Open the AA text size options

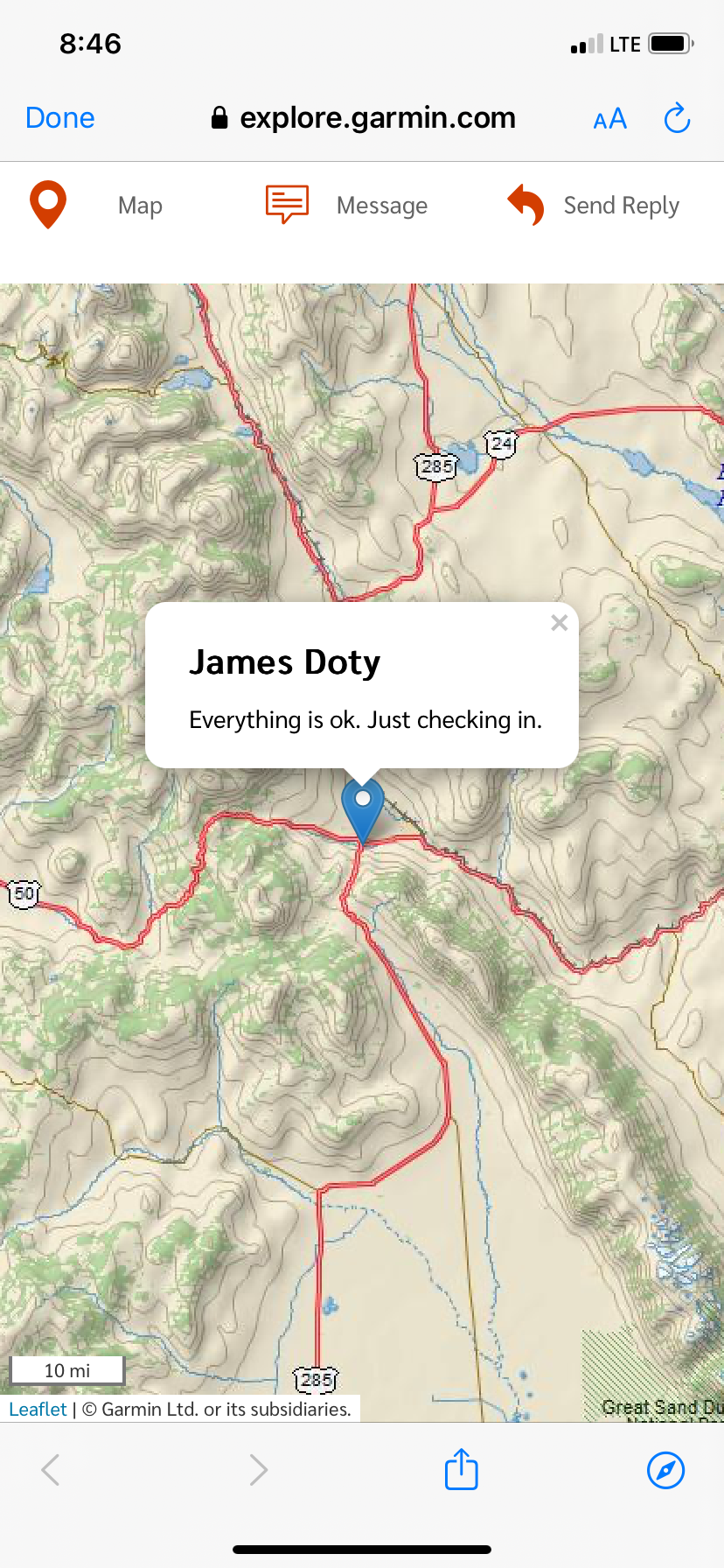pos(609,119)
